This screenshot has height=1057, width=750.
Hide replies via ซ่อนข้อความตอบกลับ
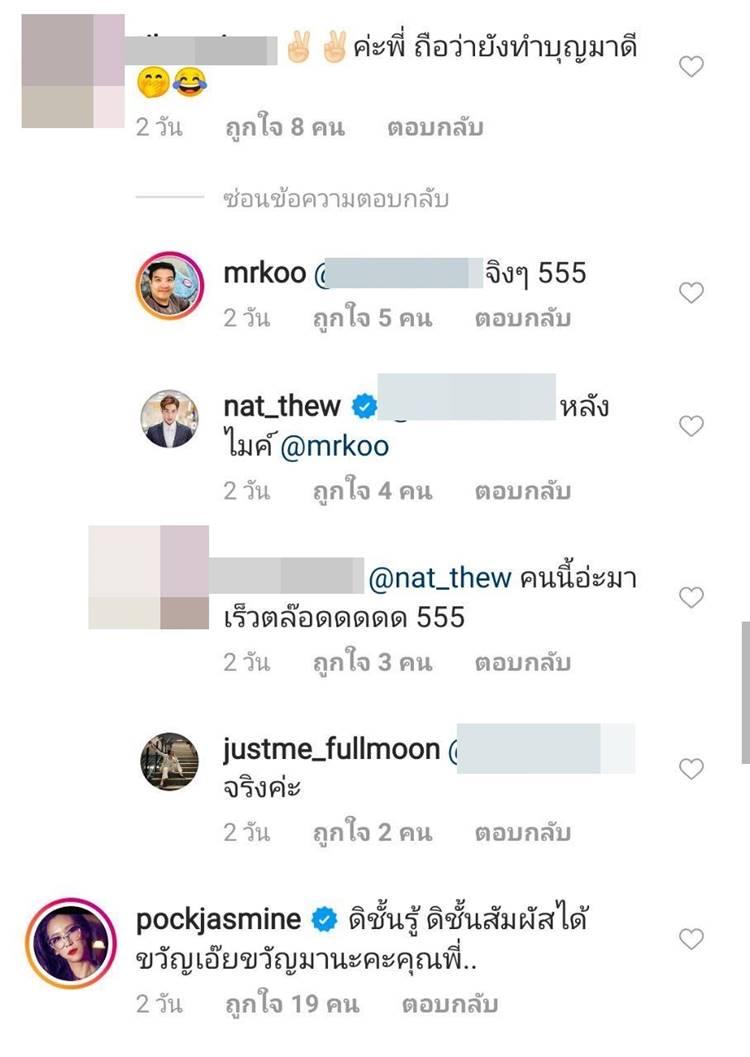335,199
